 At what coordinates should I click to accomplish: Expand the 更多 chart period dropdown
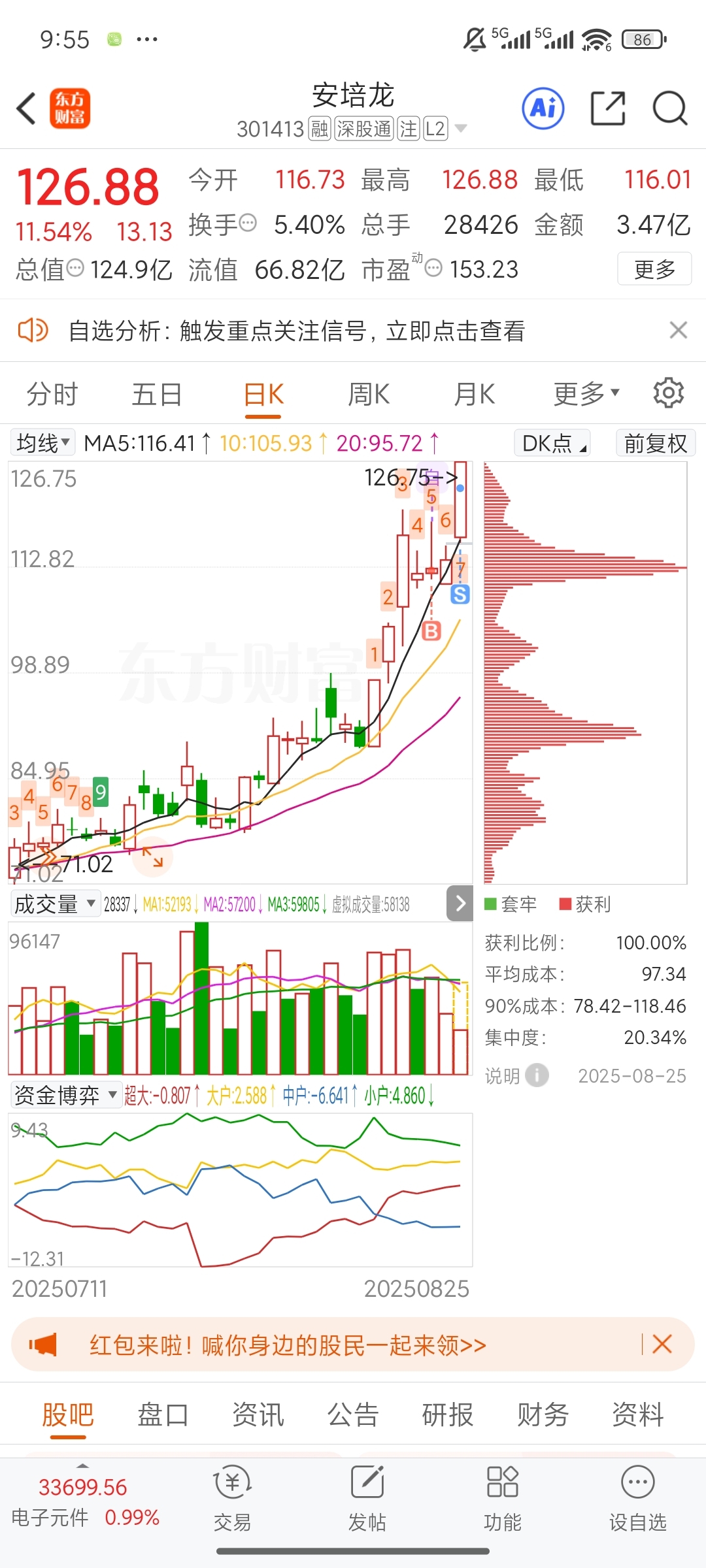[586, 394]
